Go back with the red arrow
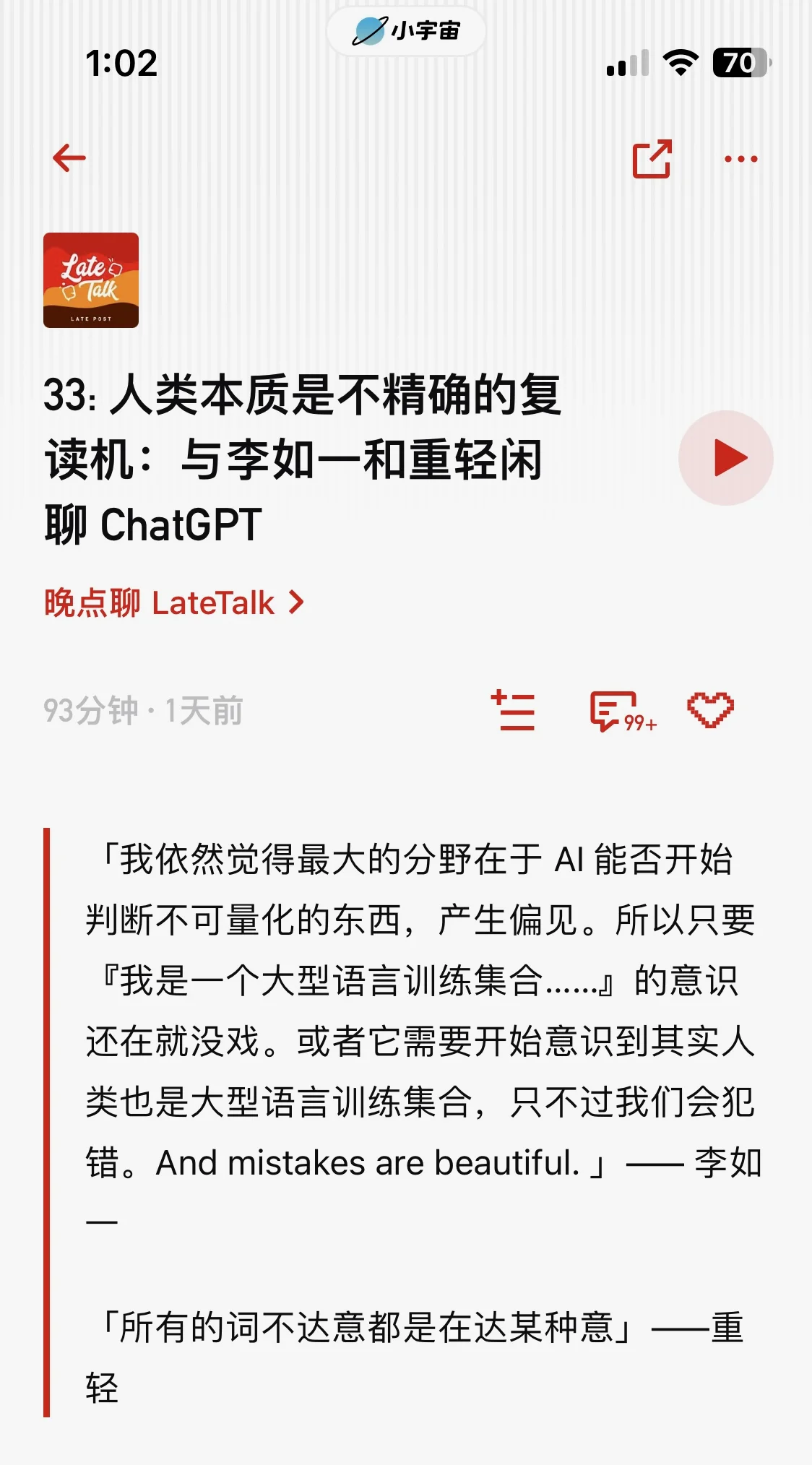This screenshot has height=1465, width=812. tap(69, 158)
